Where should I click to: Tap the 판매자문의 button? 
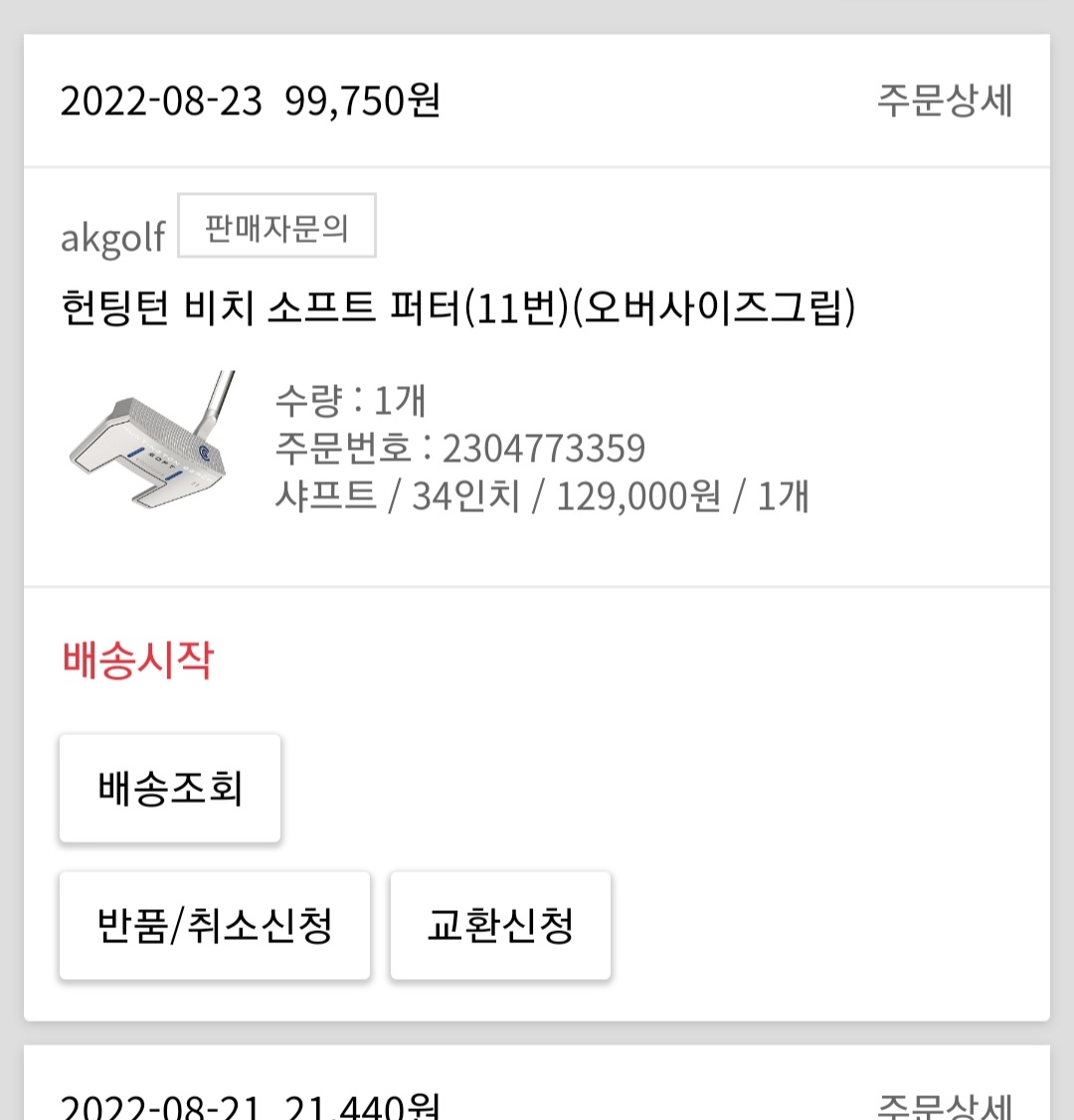tap(276, 227)
